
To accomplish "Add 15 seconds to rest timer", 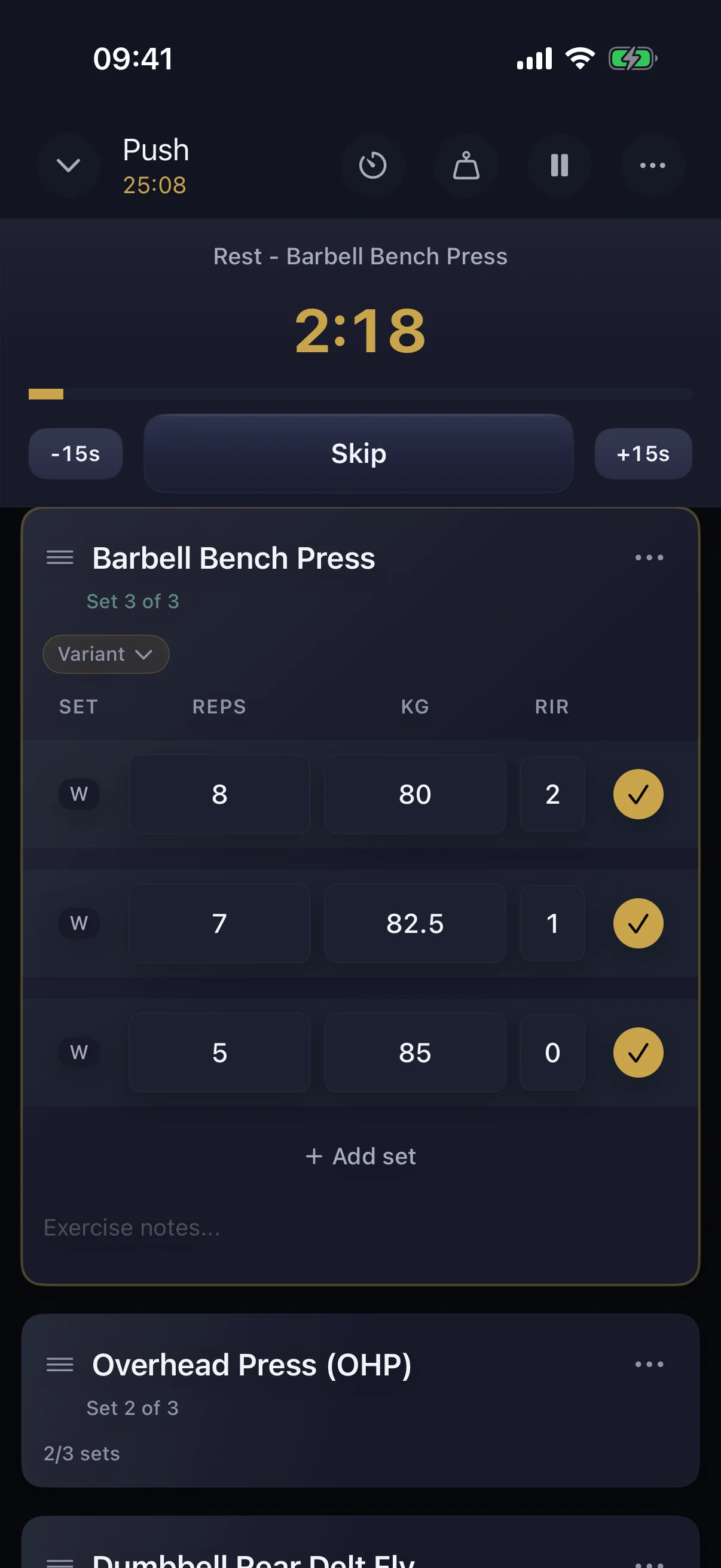I will 643,453.
